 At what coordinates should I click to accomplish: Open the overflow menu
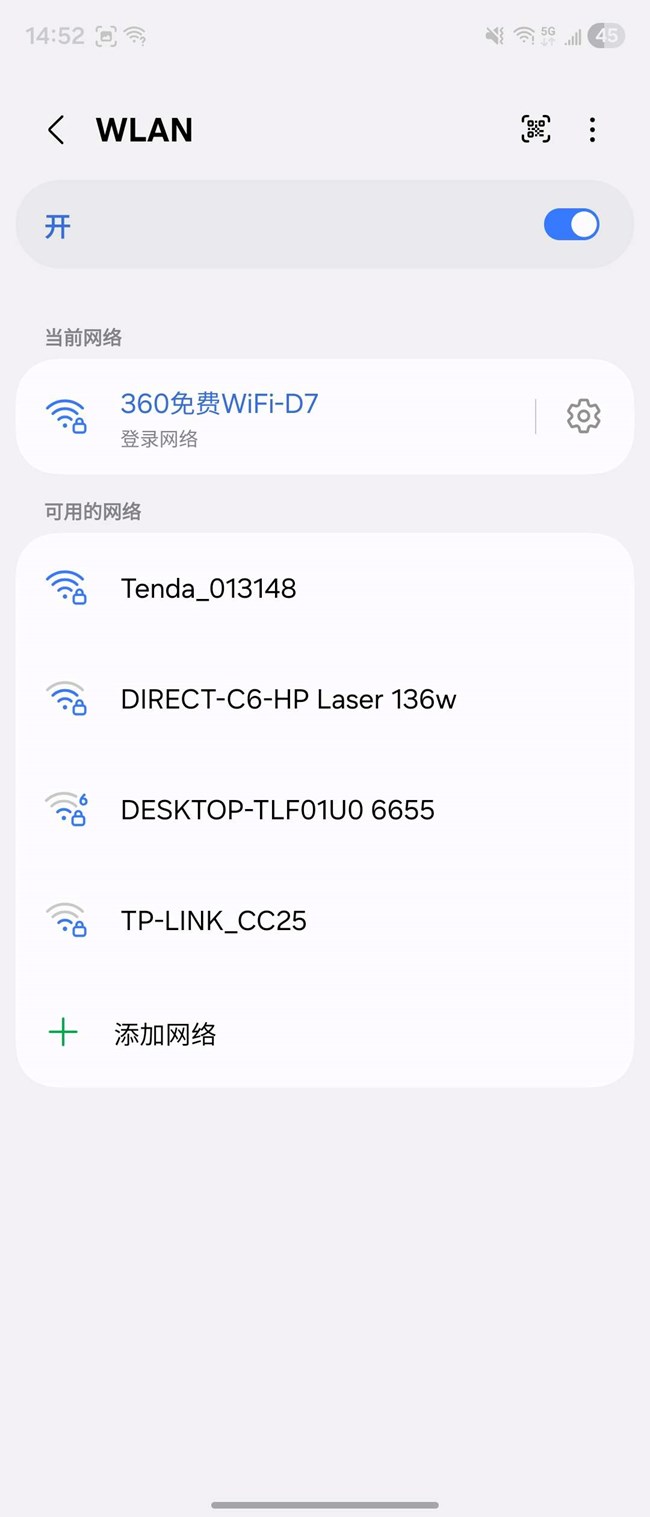click(x=592, y=129)
